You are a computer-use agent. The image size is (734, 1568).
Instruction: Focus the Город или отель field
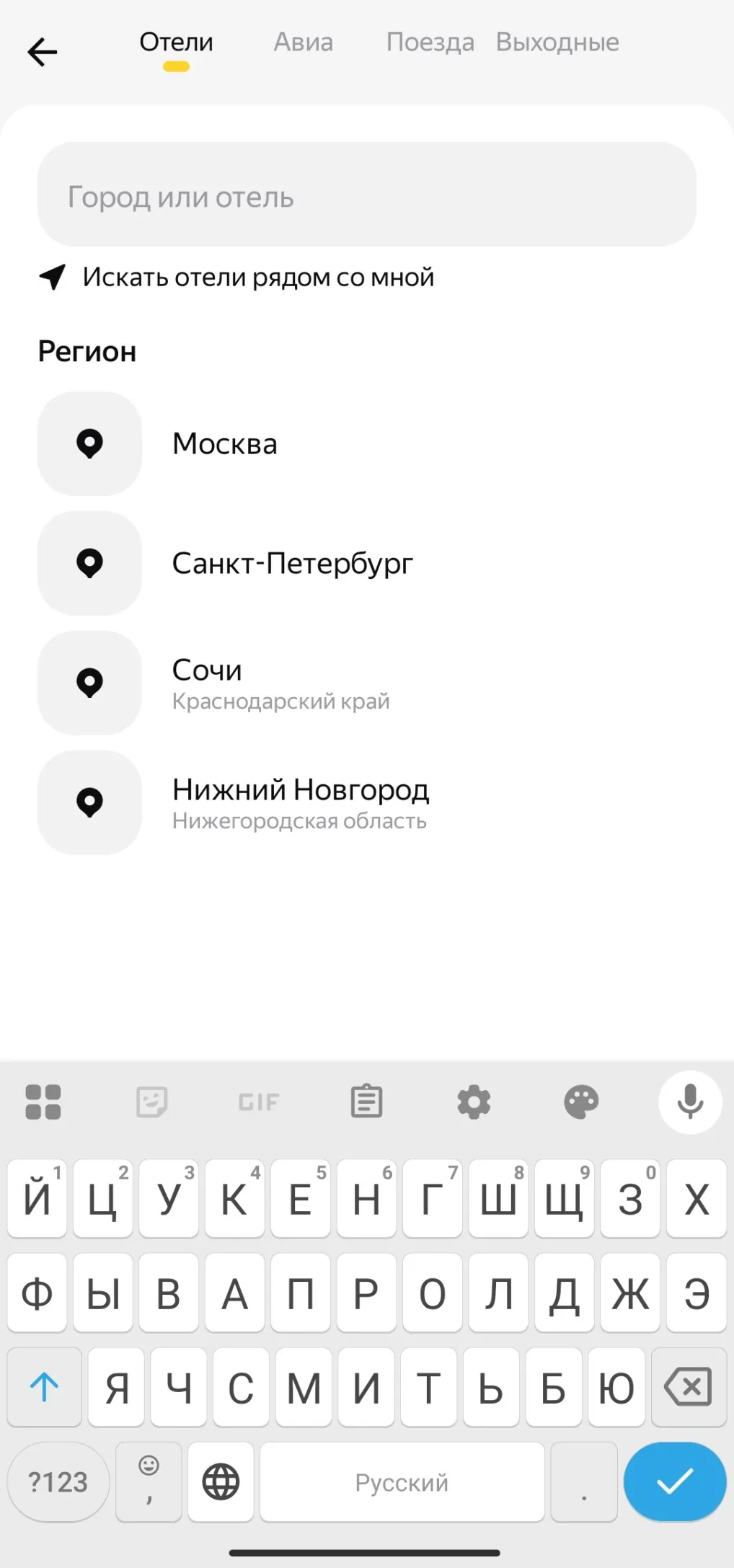click(366, 195)
